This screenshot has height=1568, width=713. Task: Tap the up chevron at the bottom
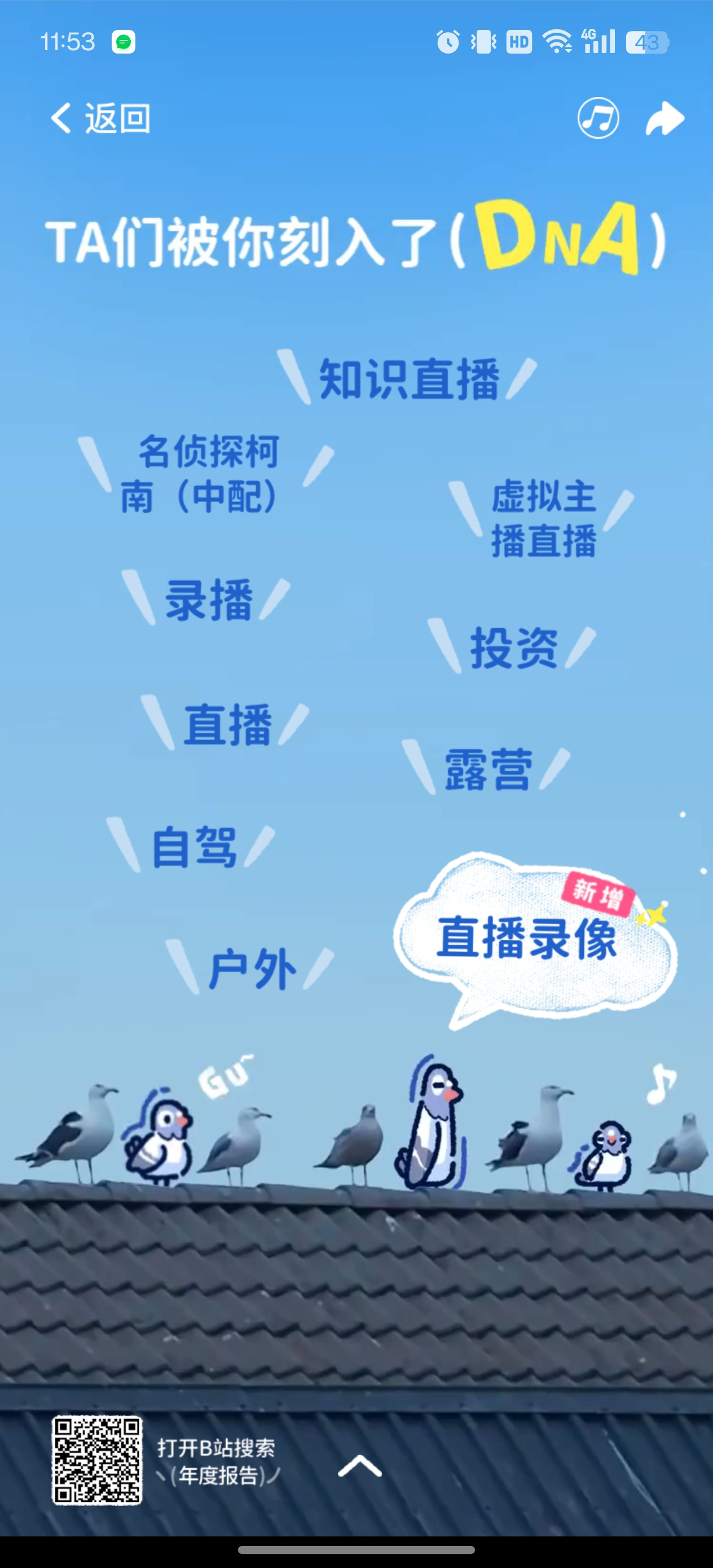[359, 1466]
